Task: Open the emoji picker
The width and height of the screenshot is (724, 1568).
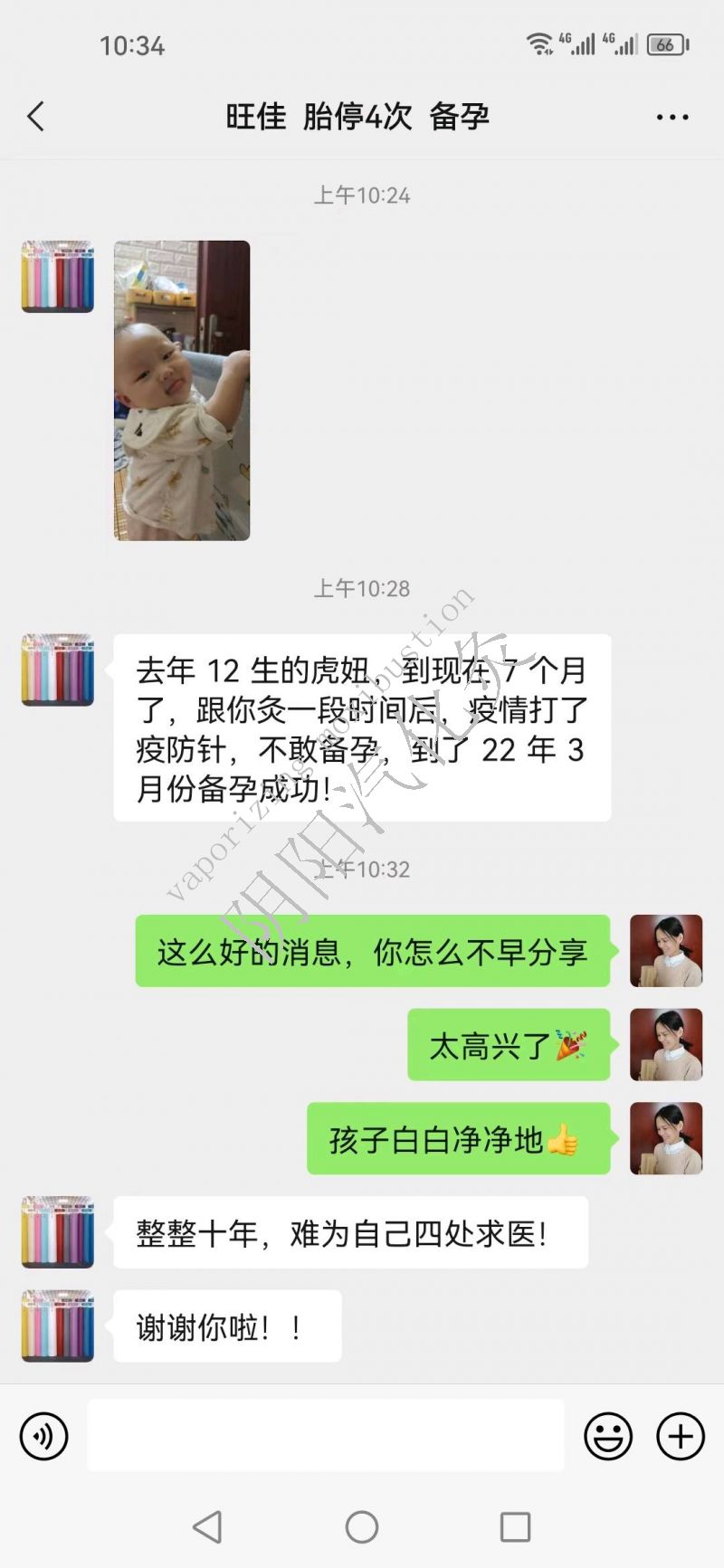Action: click(x=608, y=1436)
